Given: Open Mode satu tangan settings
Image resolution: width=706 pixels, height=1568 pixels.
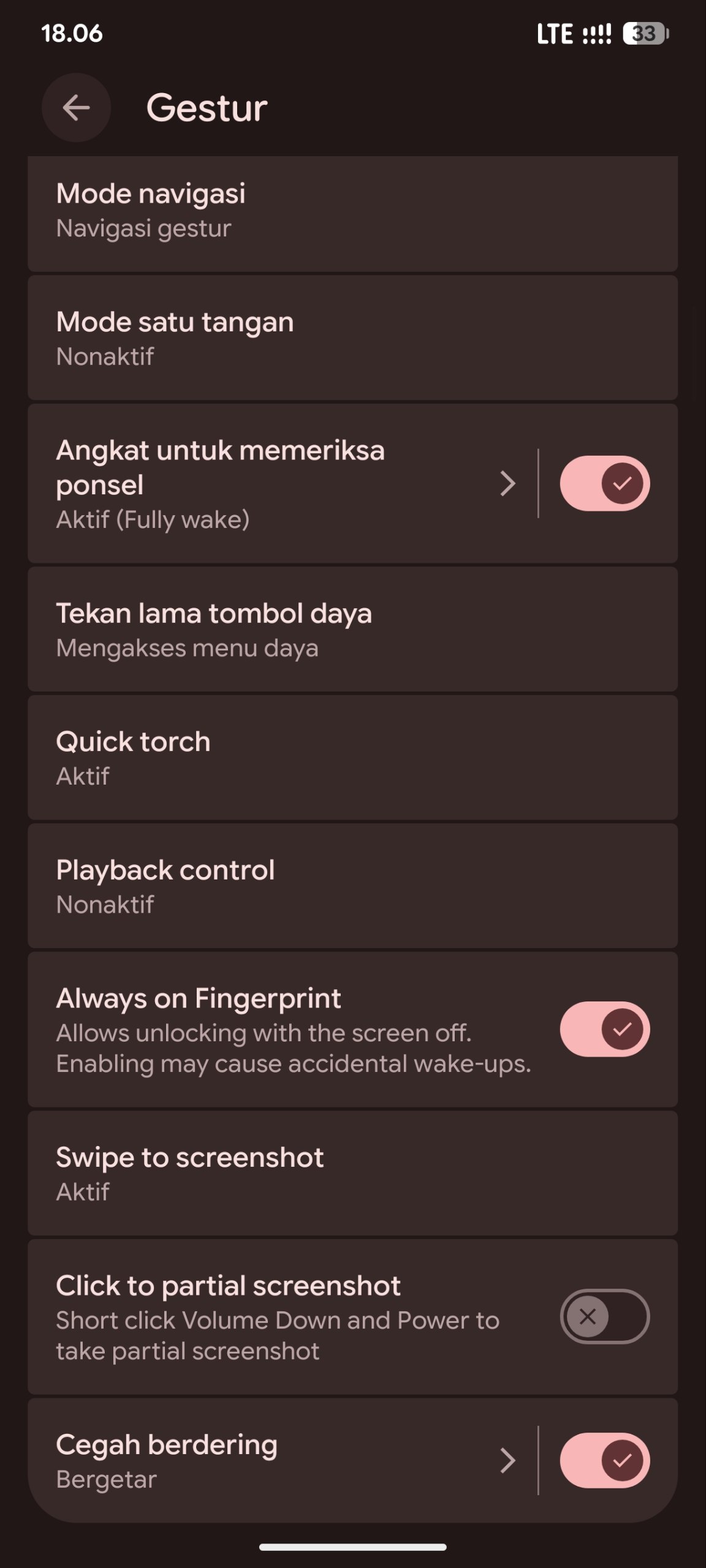Looking at the screenshot, I should click(352, 338).
